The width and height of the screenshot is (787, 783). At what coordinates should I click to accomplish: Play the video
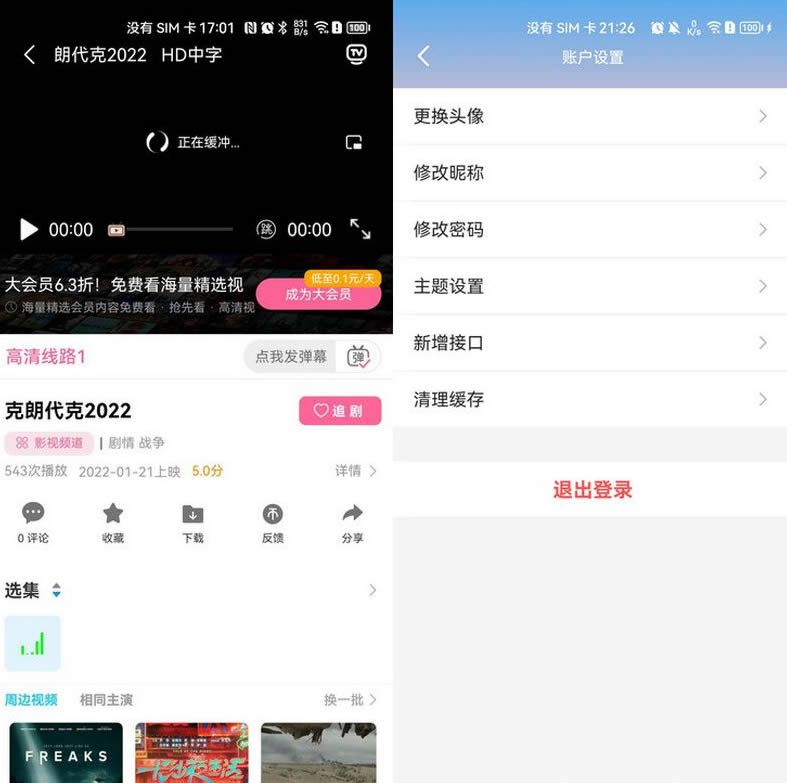point(29,230)
